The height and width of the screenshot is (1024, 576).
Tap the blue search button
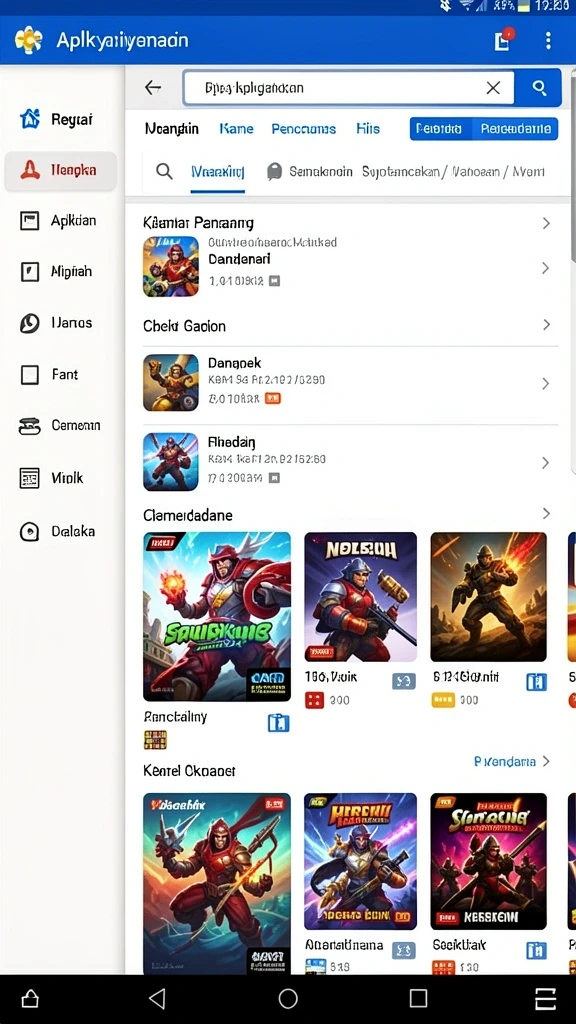539,88
